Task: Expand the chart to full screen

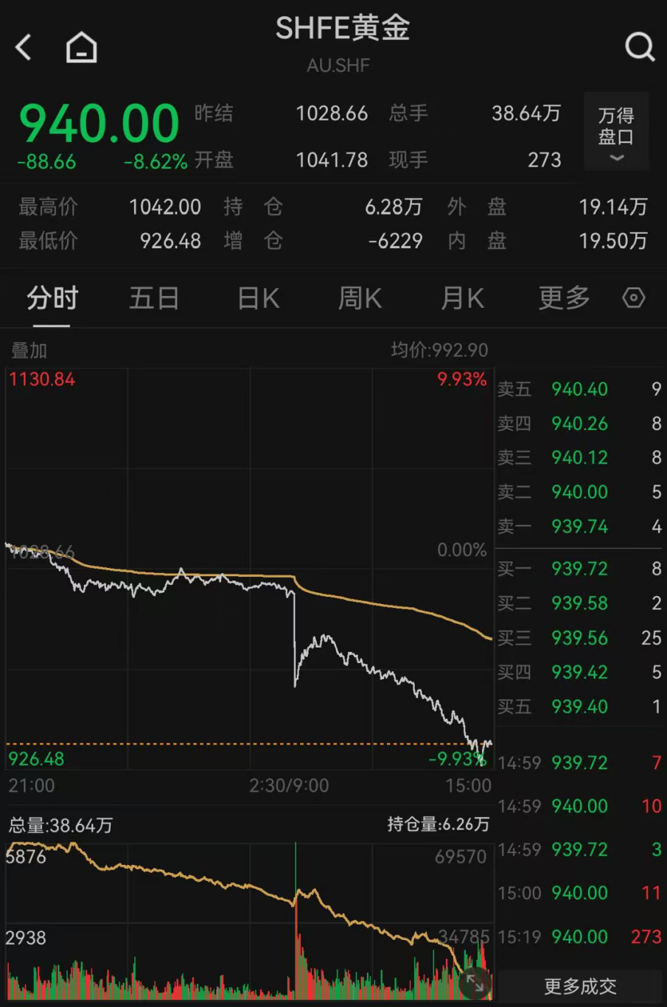Action: coord(475,984)
